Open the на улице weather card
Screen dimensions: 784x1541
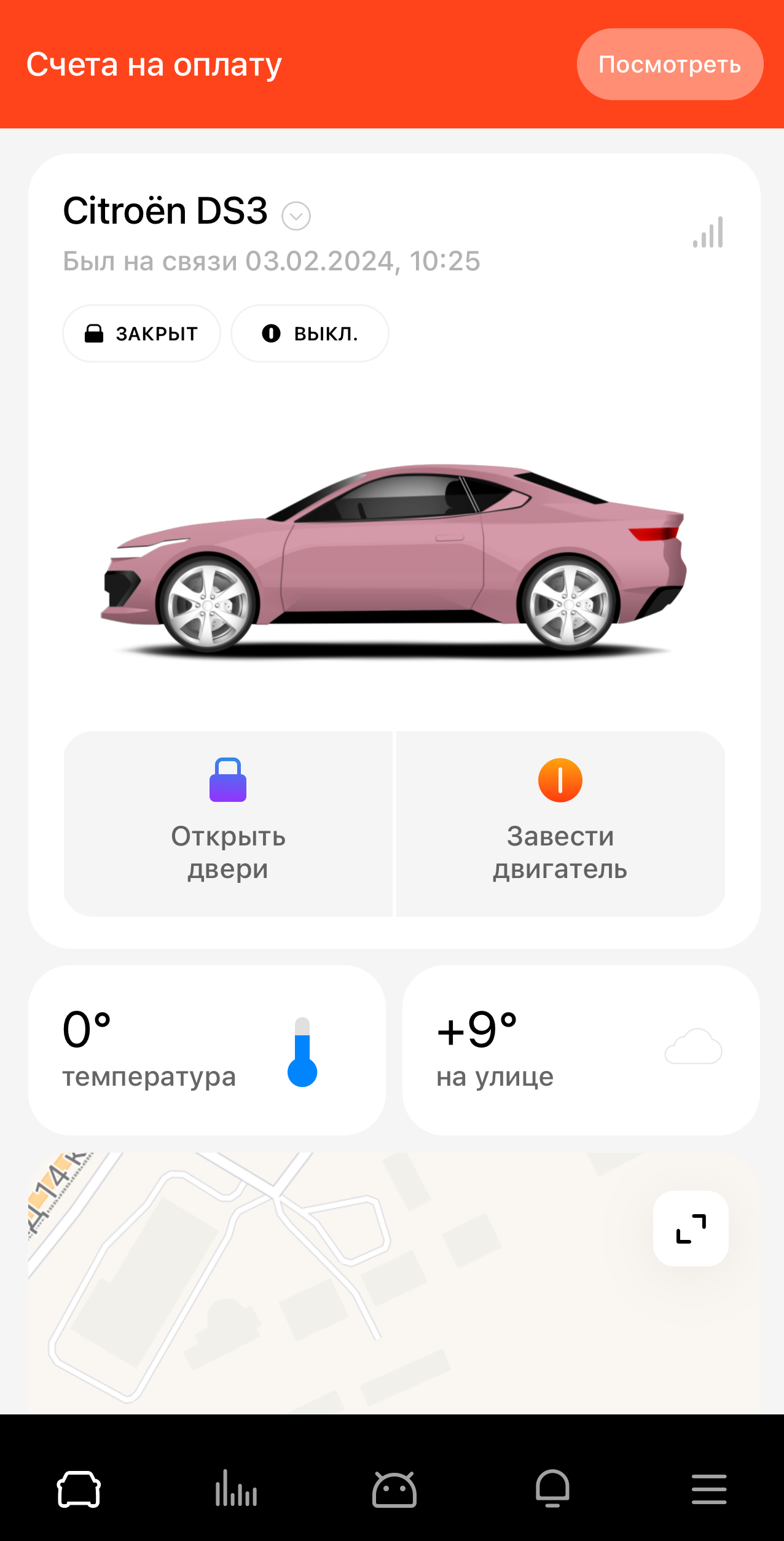(581, 1050)
